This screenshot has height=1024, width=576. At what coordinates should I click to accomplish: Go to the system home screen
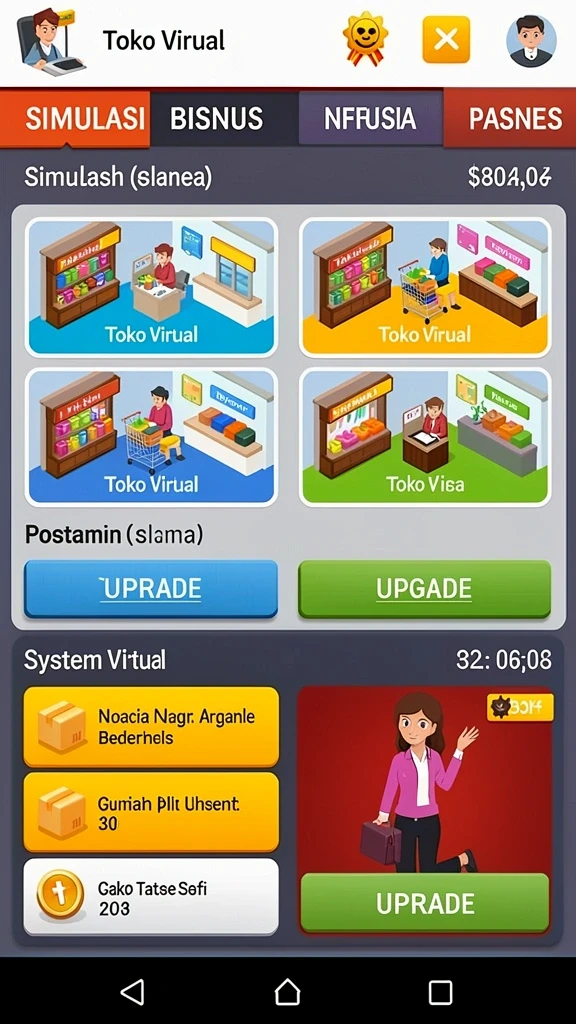287,991
